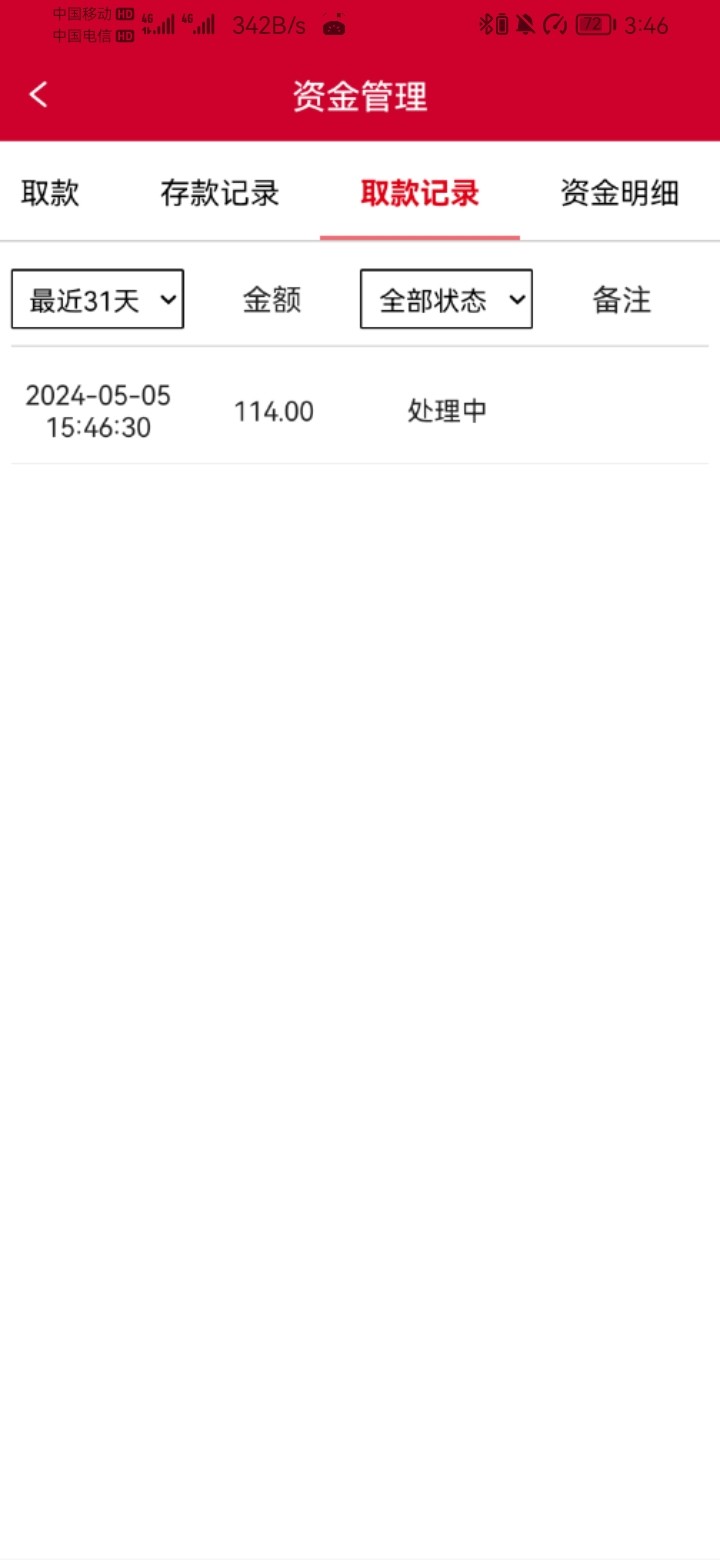Open the 全部状态 status filter dropdown
This screenshot has width=720, height=1560.
click(x=446, y=299)
